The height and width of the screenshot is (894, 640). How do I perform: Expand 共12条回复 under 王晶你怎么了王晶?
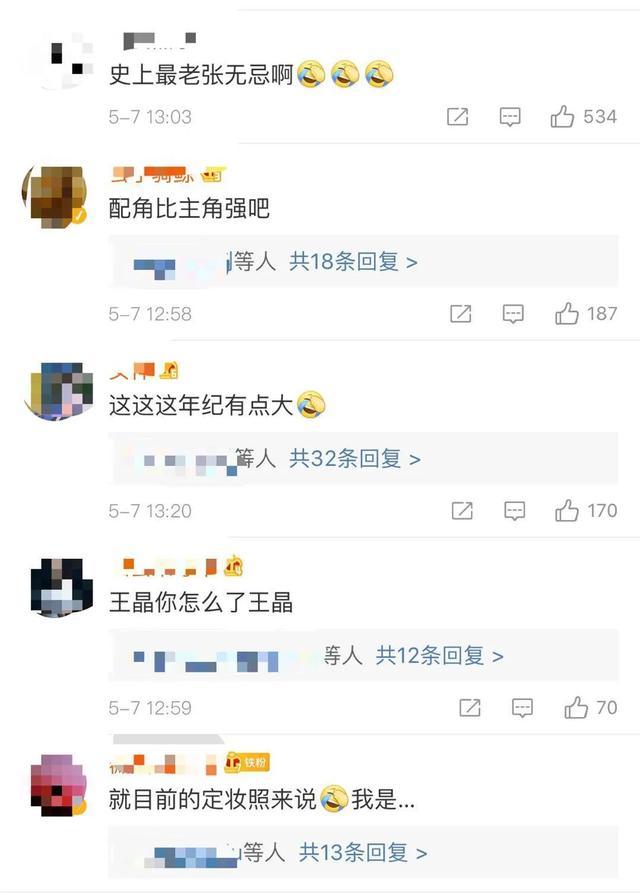440,656
